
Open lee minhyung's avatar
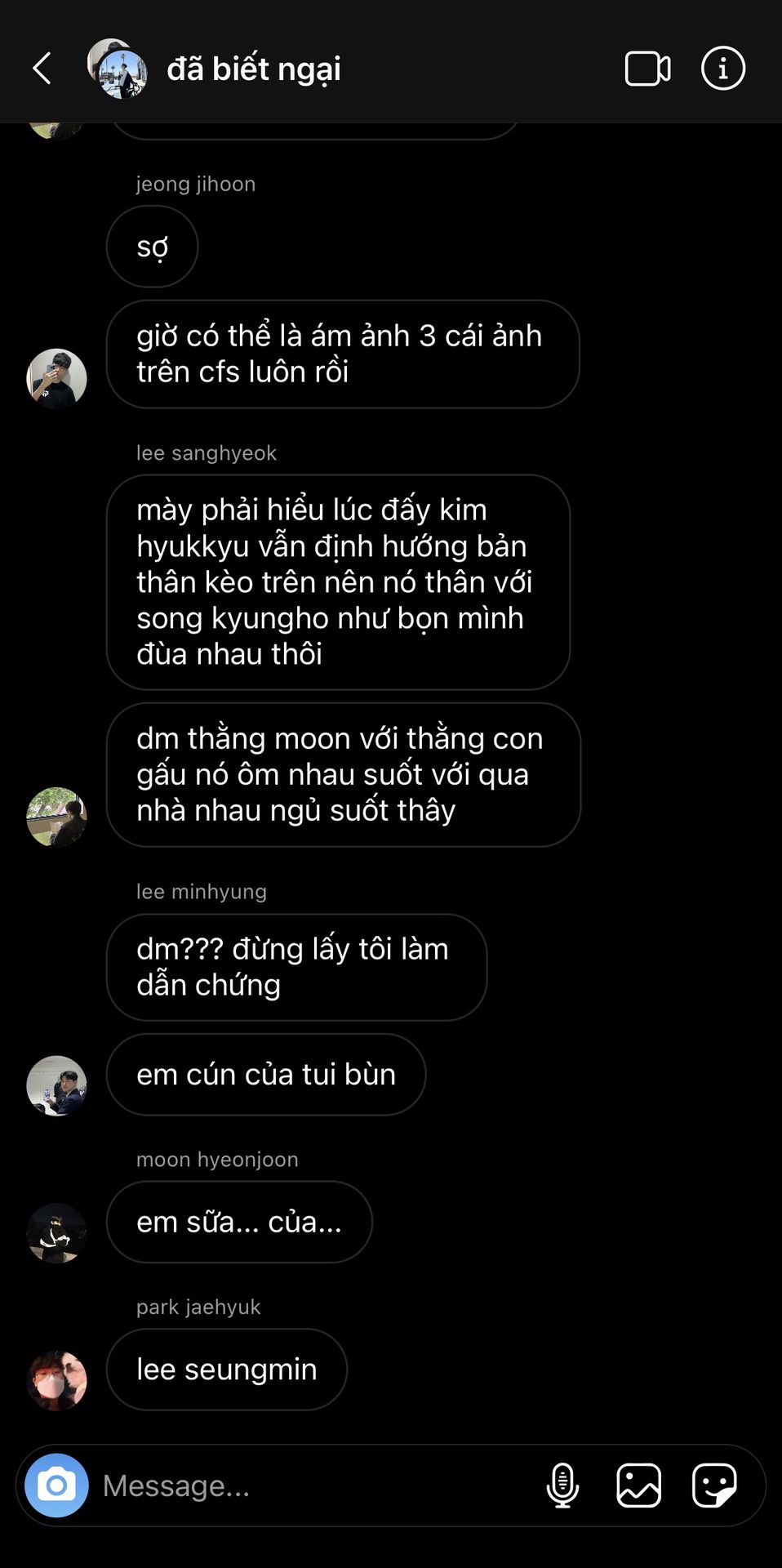[x=56, y=1085]
